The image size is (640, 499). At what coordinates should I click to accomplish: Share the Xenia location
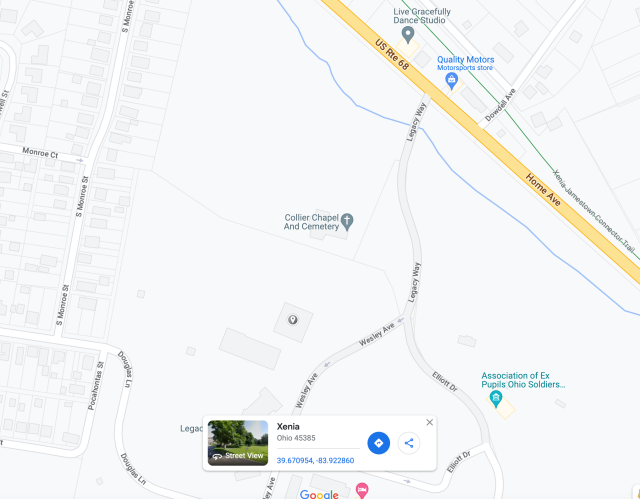point(409,443)
